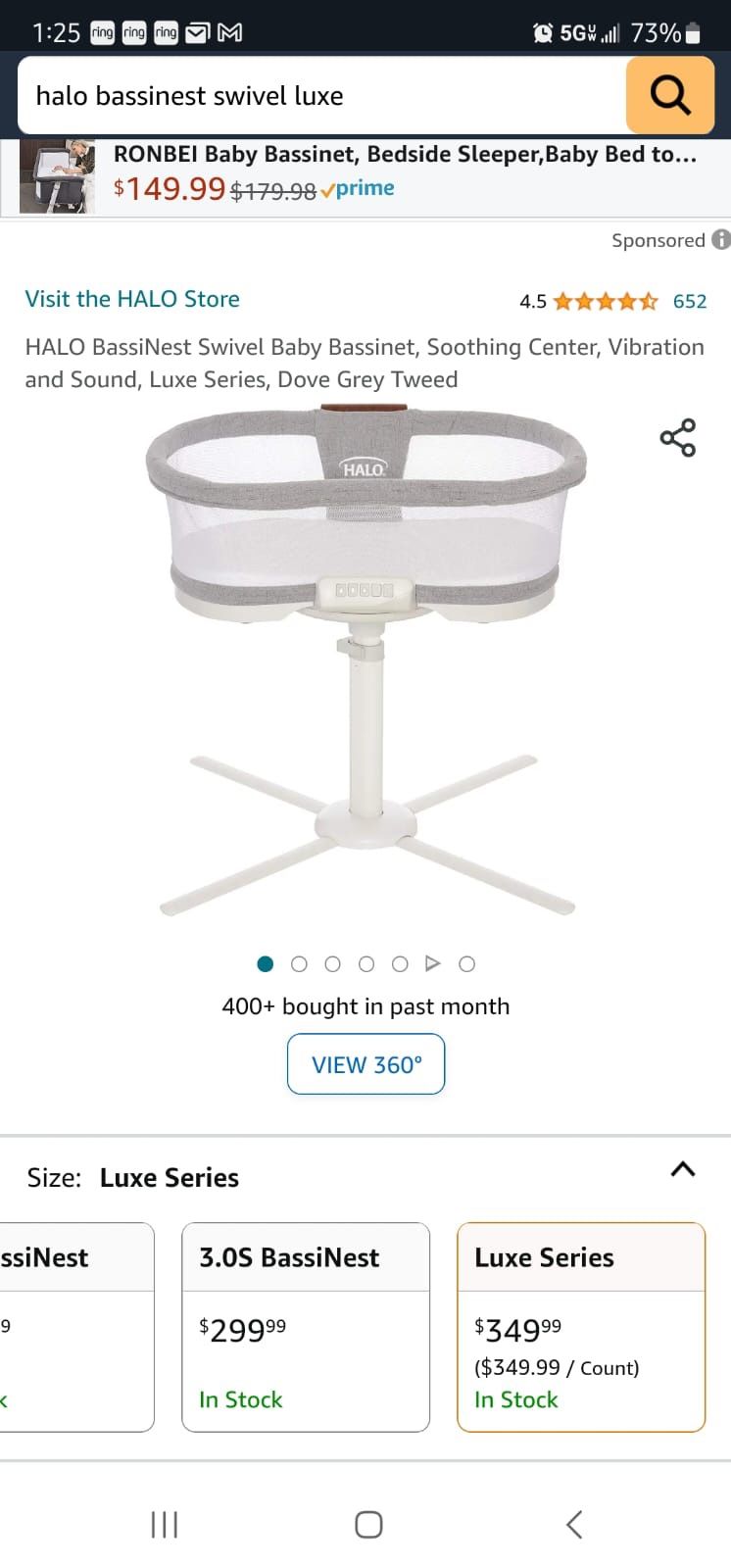The height and width of the screenshot is (1568, 731).
Task: Open the Visit the HALO Store link
Action: pos(131,299)
